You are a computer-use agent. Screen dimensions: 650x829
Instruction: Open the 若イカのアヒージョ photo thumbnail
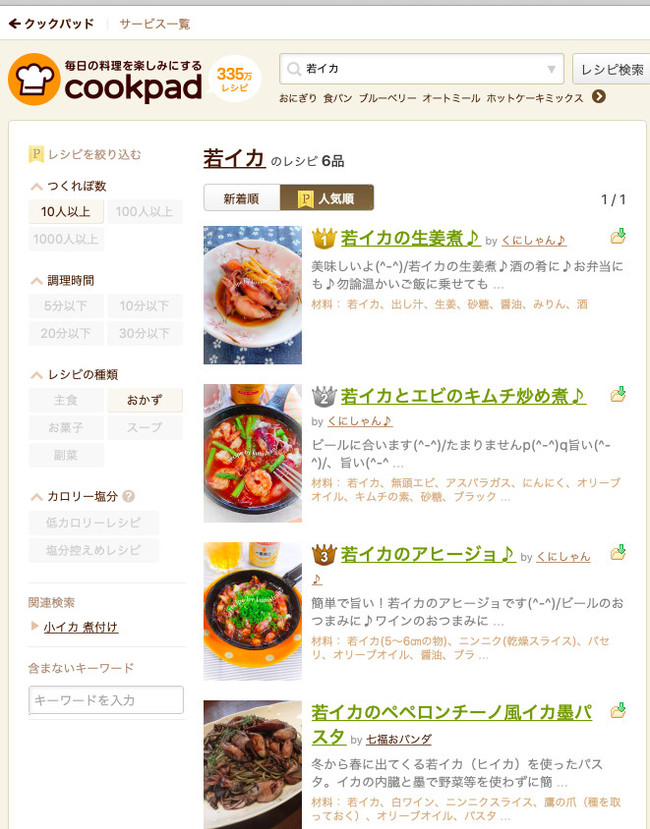click(252, 611)
